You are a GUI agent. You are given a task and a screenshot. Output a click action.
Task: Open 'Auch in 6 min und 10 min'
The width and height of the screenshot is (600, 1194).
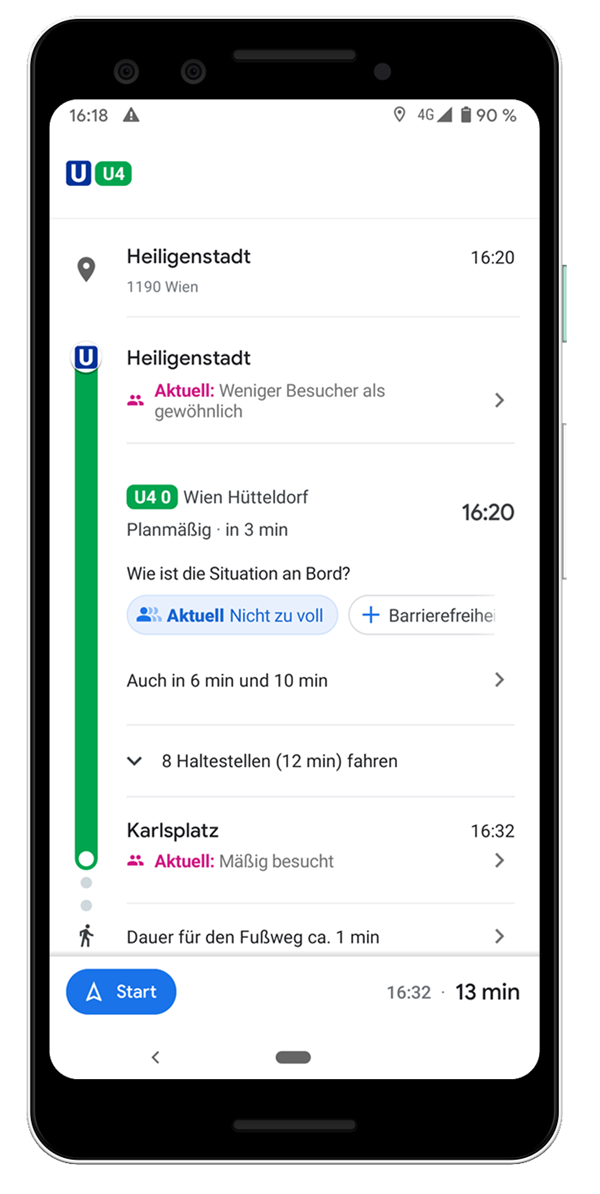(x=318, y=680)
